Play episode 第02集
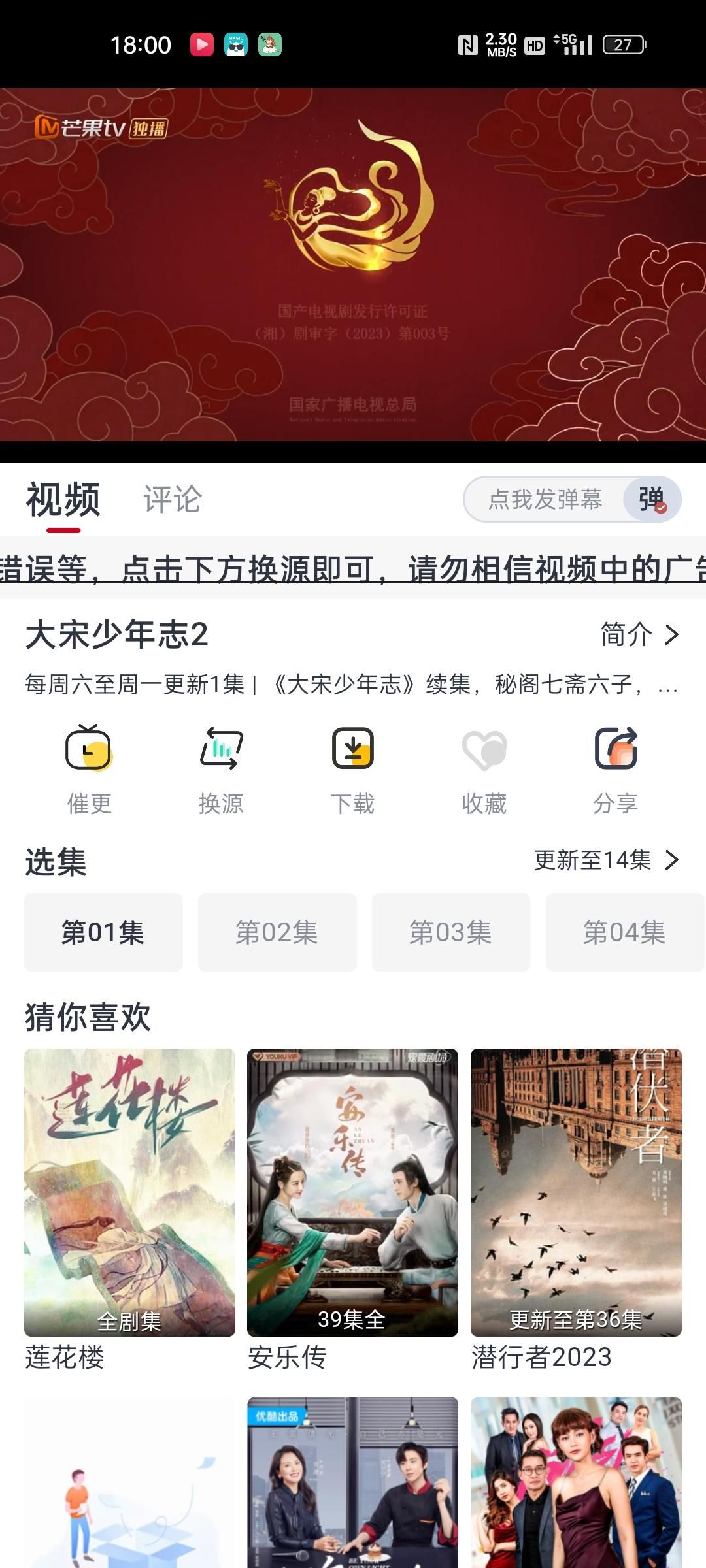The width and height of the screenshot is (706, 1568). pos(277,932)
